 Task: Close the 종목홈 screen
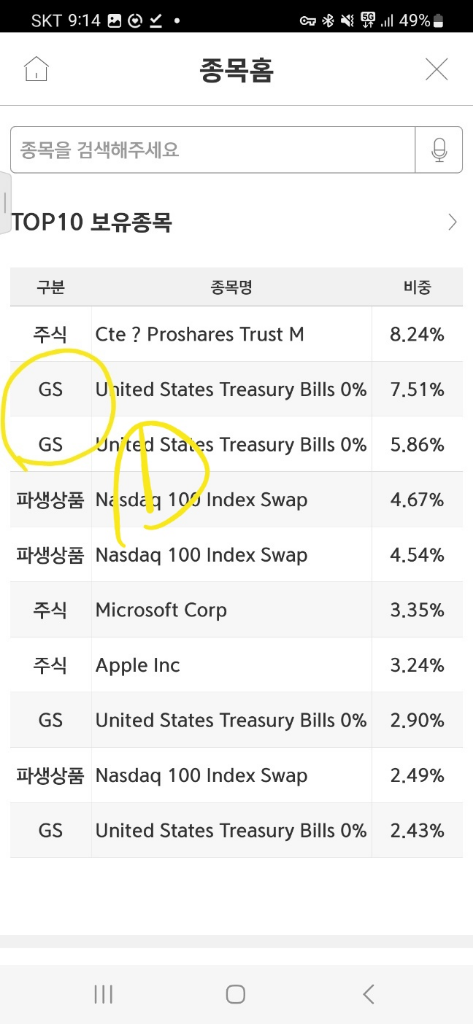click(436, 69)
